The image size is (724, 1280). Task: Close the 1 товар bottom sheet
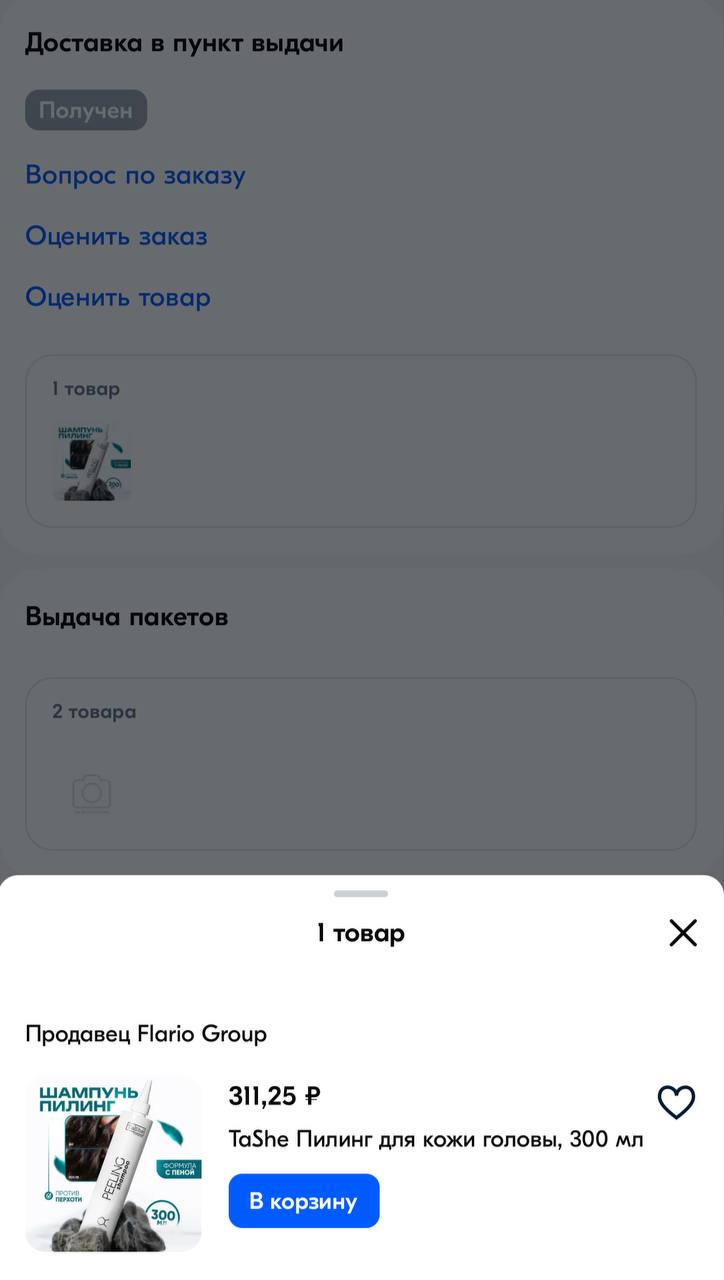click(x=683, y=933)
